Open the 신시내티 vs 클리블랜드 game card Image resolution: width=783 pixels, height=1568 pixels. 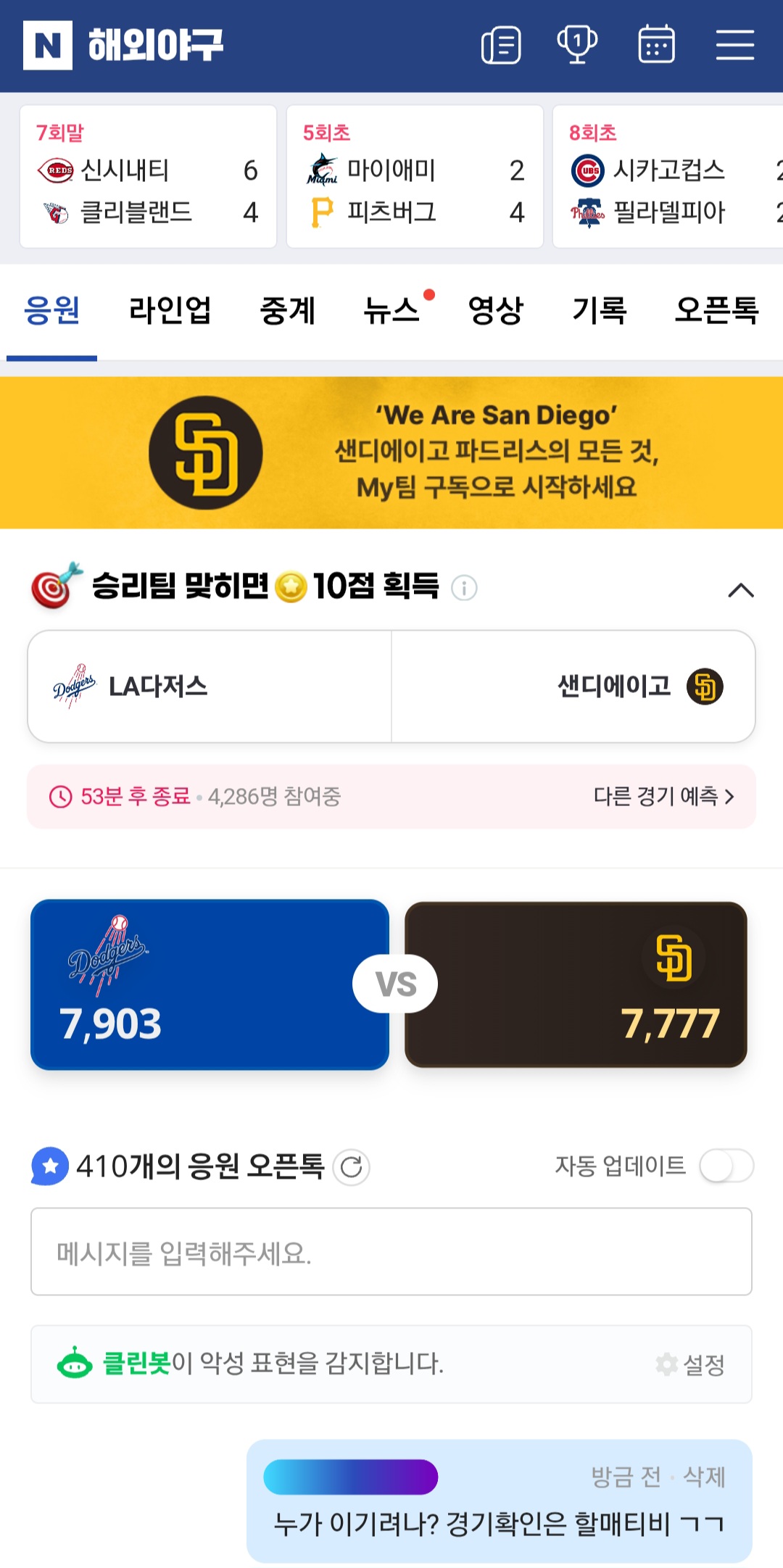tap(148, 177)
